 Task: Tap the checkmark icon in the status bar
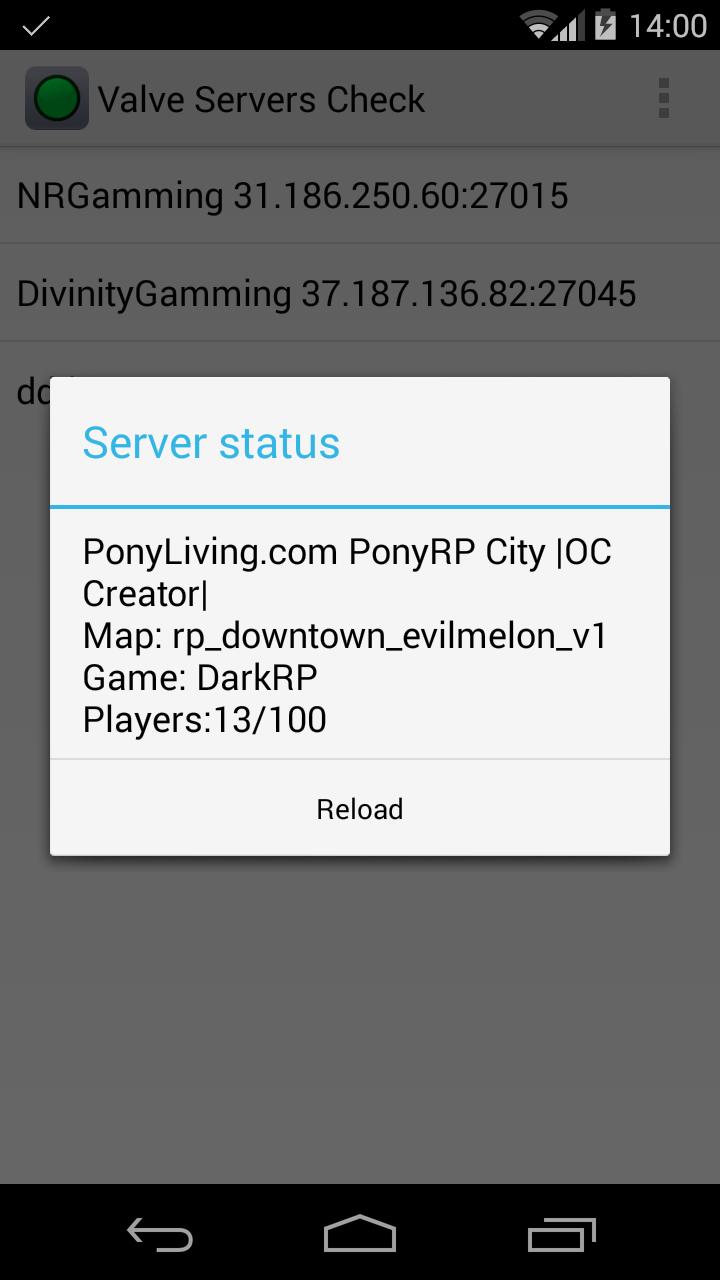click(x=36, y=25)
